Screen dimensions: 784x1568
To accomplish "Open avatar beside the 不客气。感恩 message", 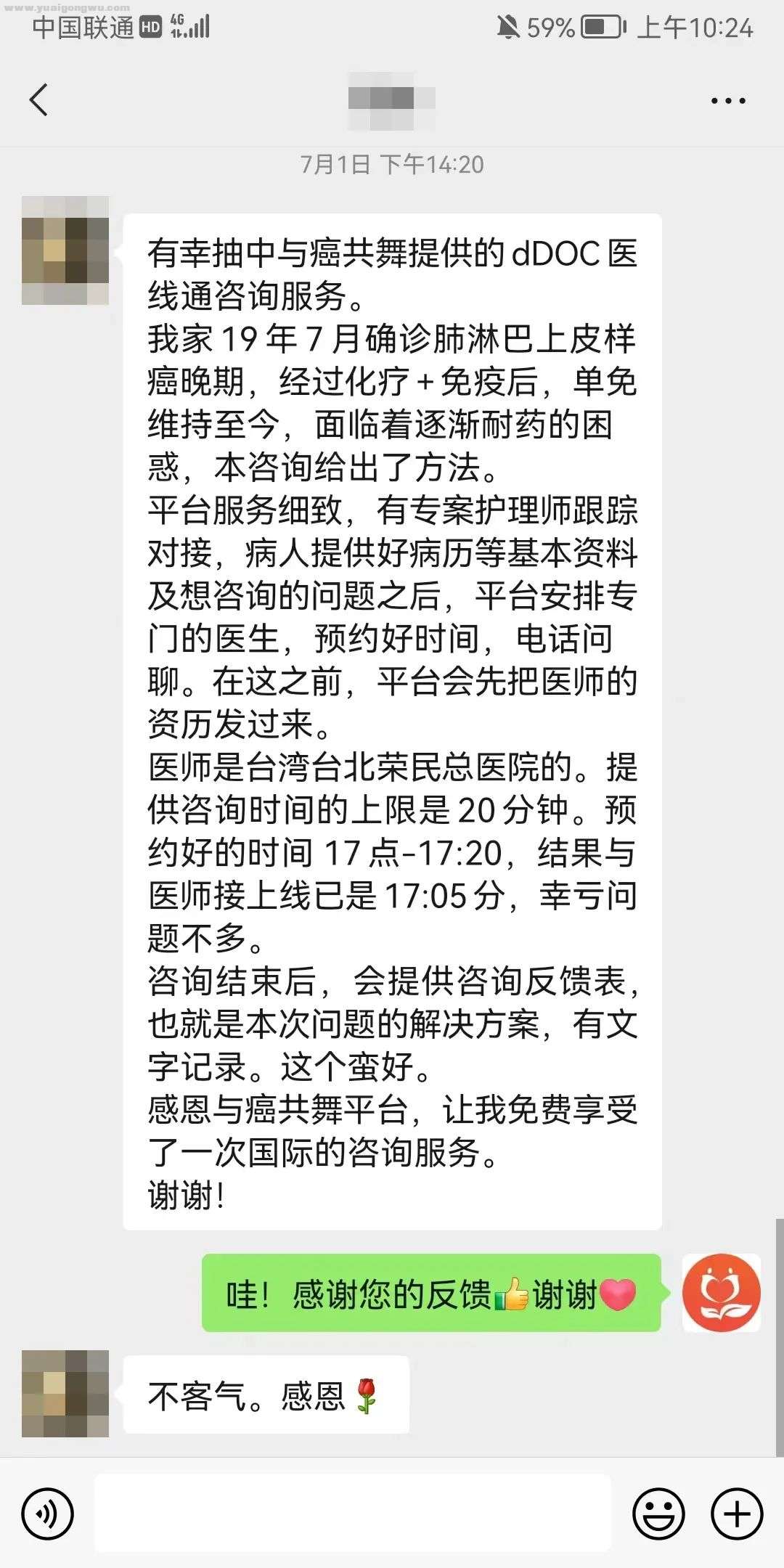I will point(65,1393).
